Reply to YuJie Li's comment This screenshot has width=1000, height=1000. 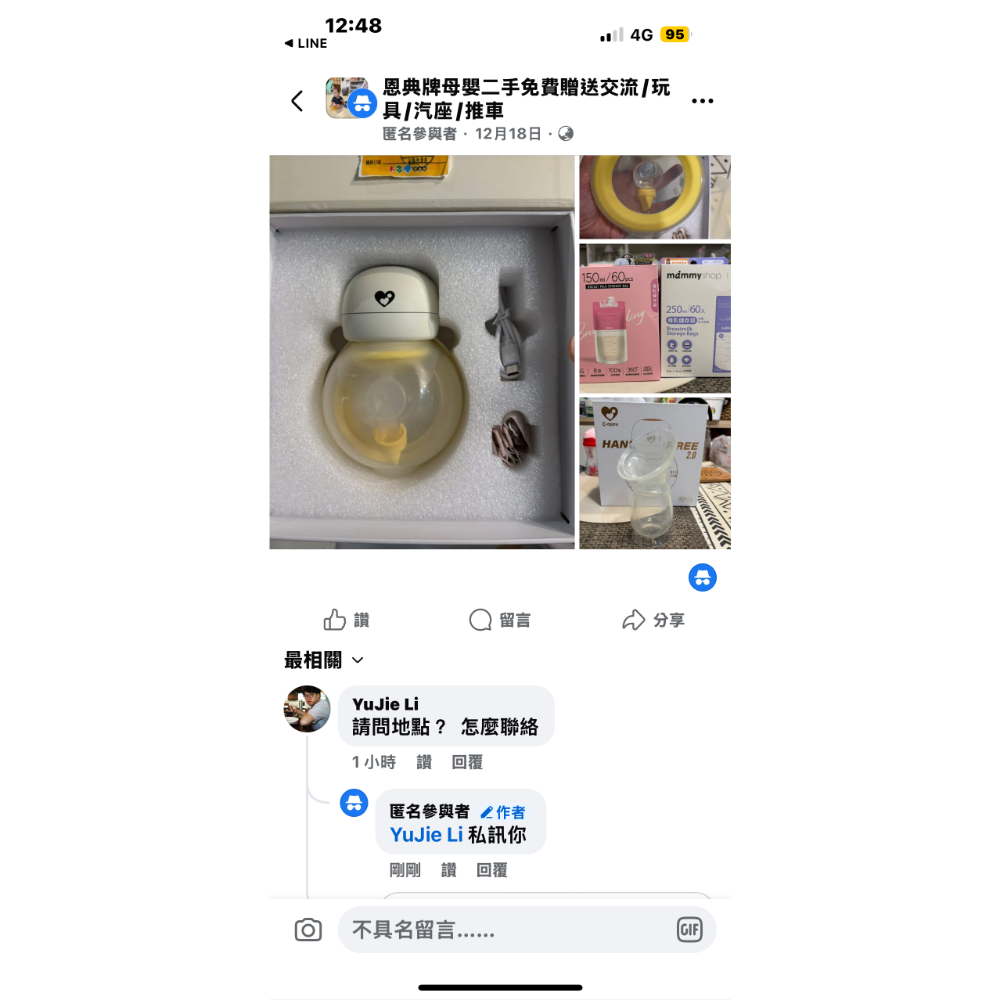click(467, 762)
